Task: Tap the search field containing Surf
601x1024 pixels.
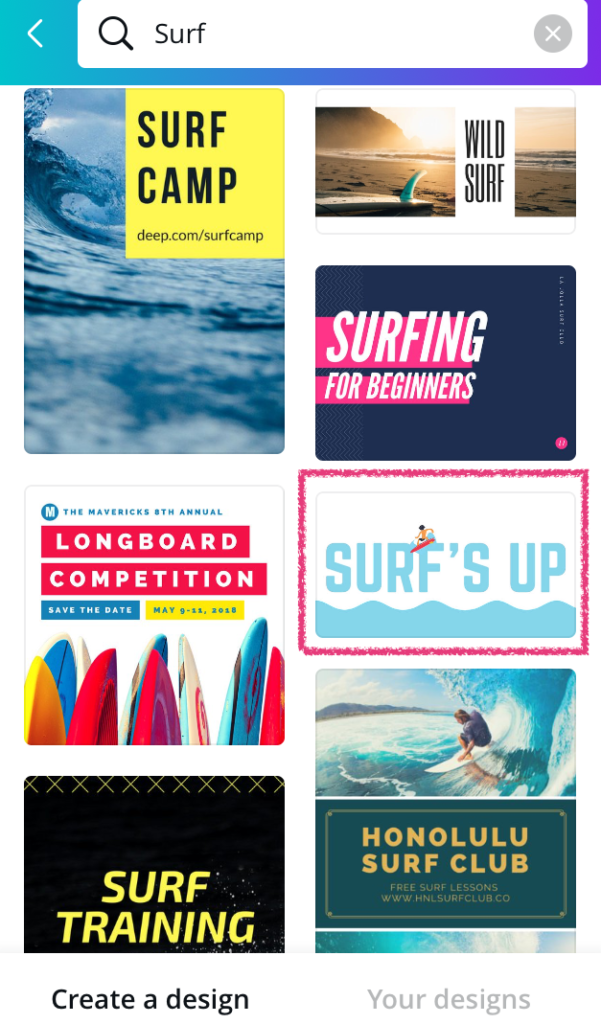Action: coord(332,33)
